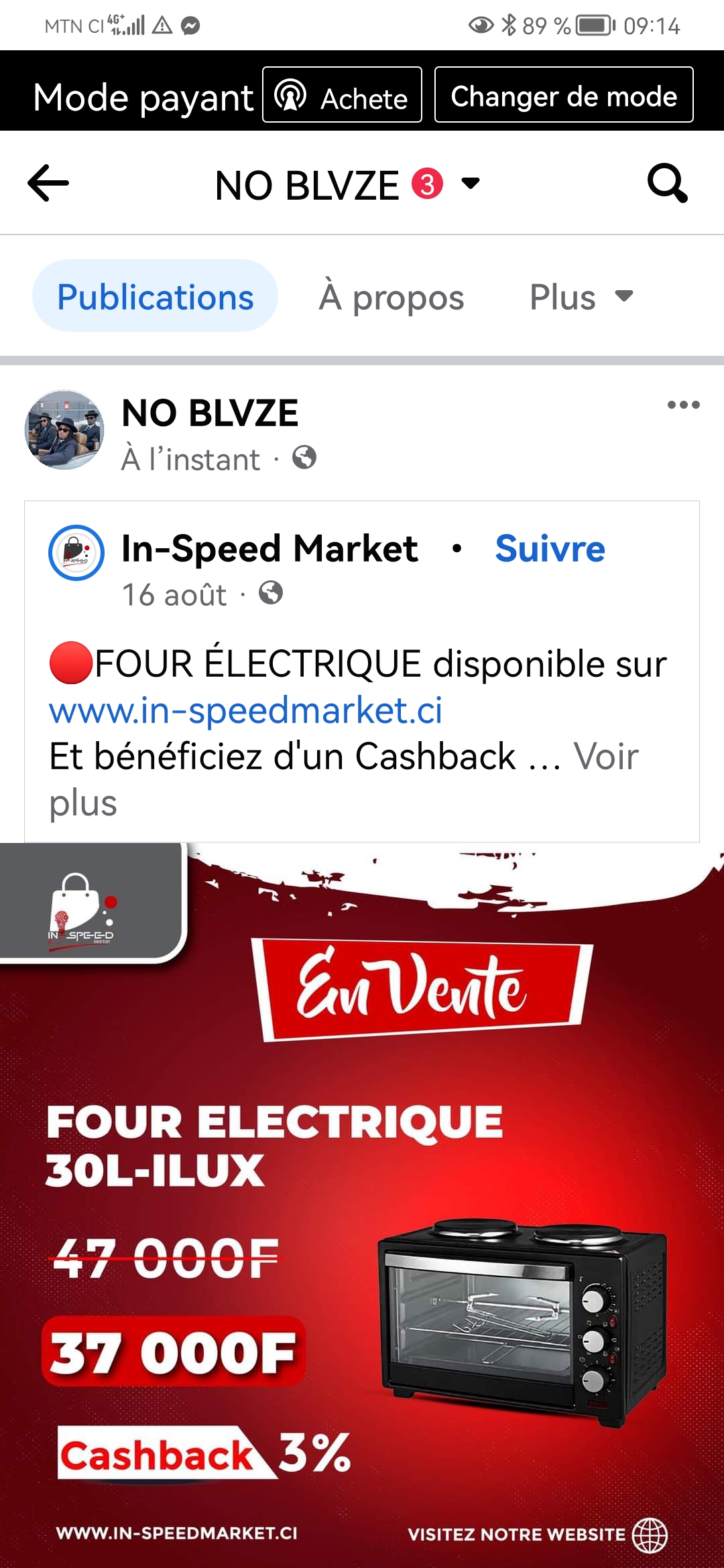Open the Four Electrique promo image

(x=362, y=1206)
